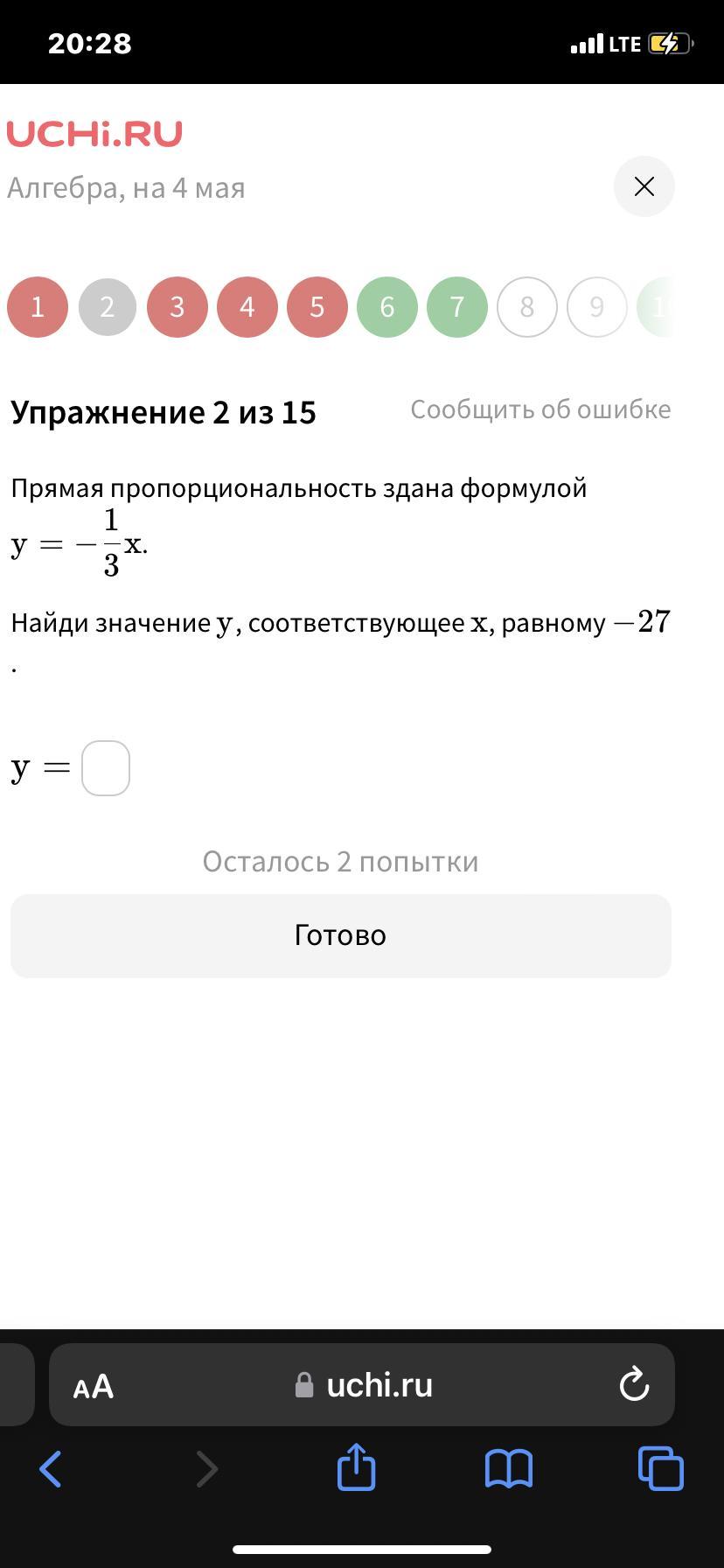This screenshot has width=724, height=1568.
Task: Go to exercise 7
Action: tap(457, 307)
